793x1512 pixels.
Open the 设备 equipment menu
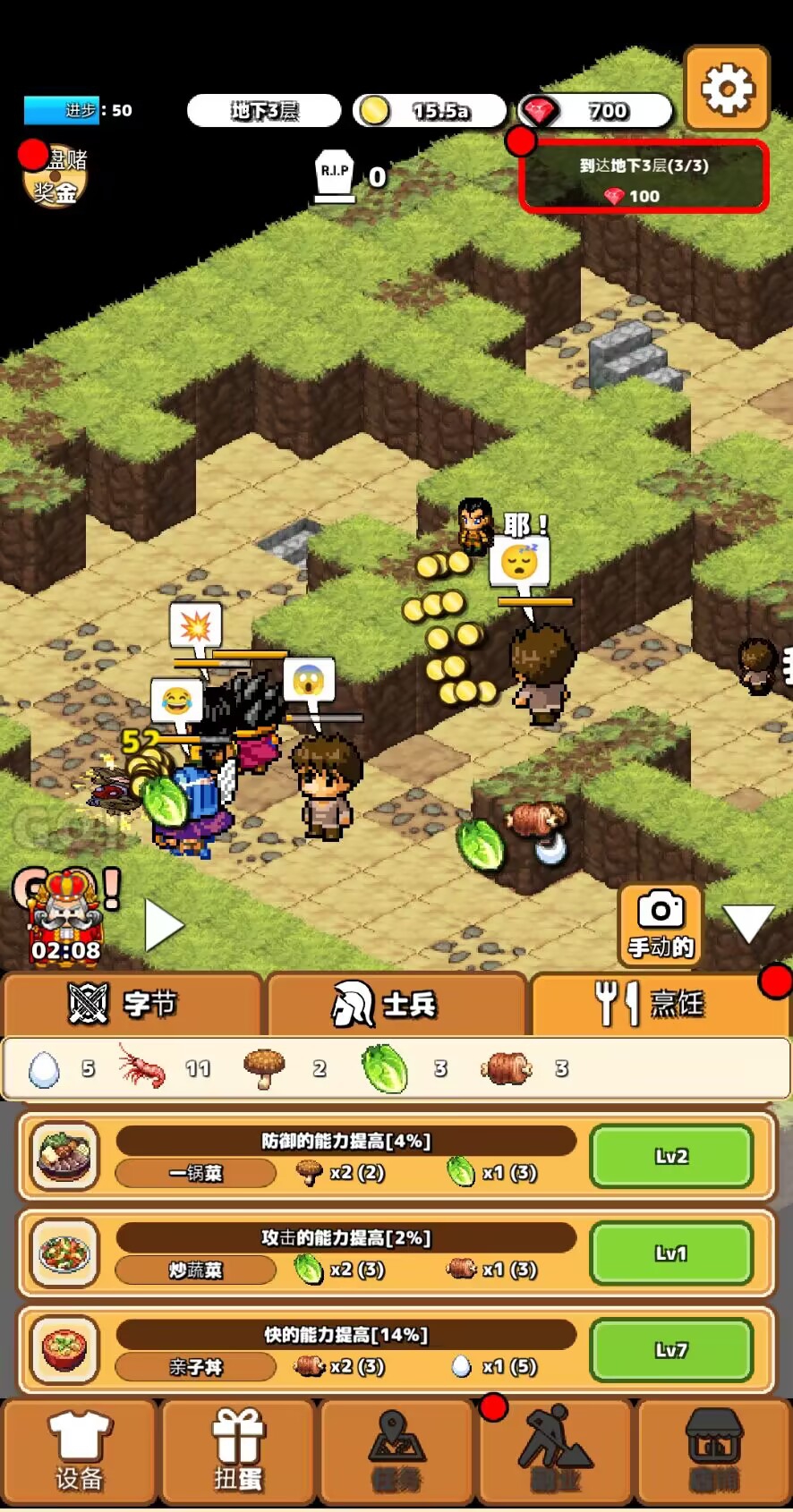[80, 1453]
